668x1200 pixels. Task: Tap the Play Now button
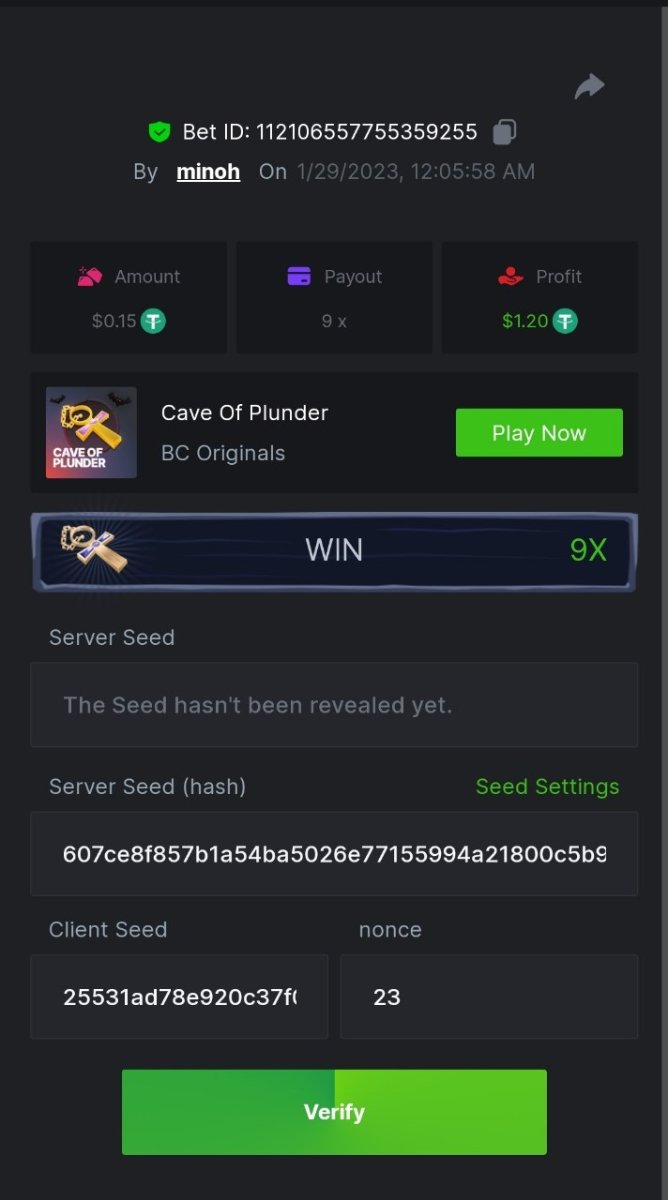click(x=539, y=433)
